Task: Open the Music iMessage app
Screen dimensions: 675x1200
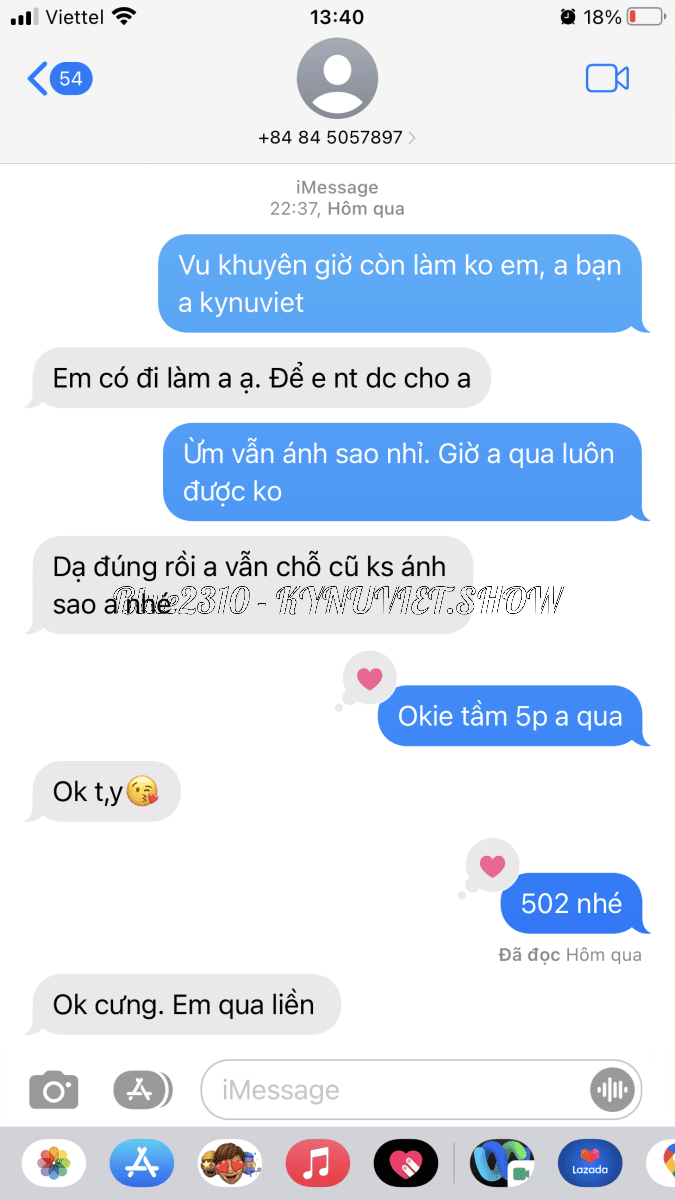Action: tap(317, 1163)
